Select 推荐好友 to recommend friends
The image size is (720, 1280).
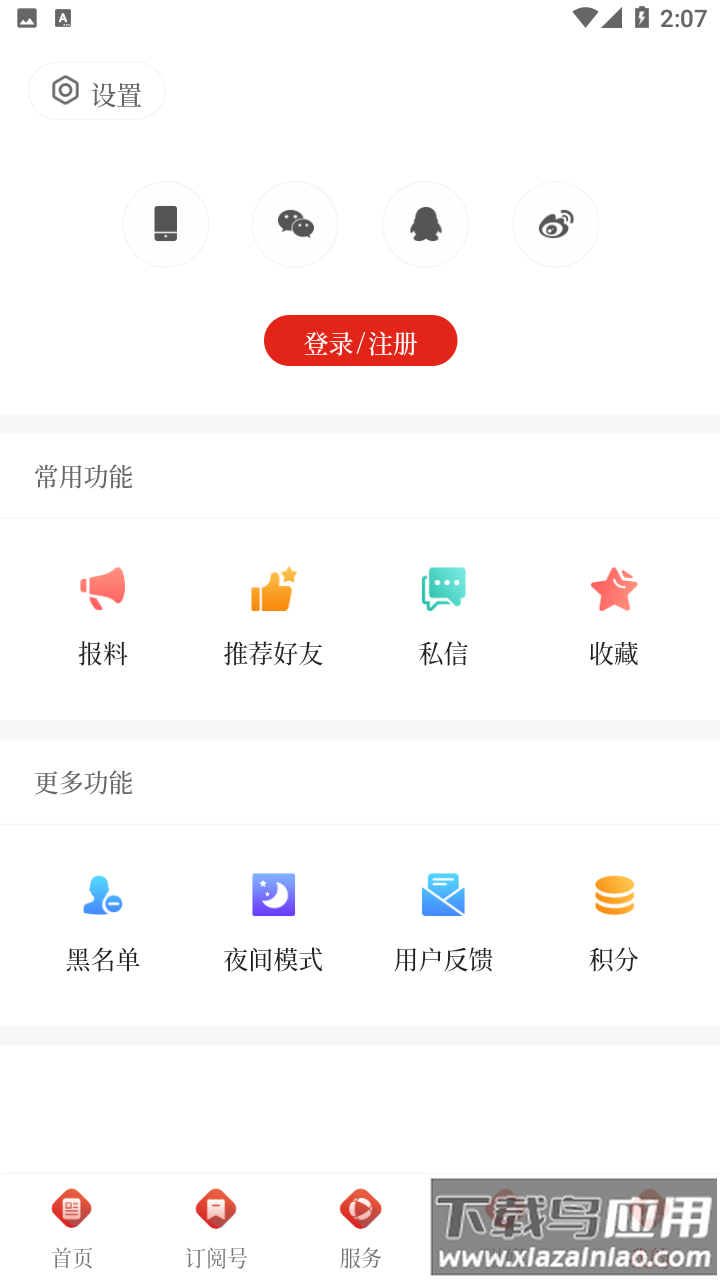[x=273, y=614]
